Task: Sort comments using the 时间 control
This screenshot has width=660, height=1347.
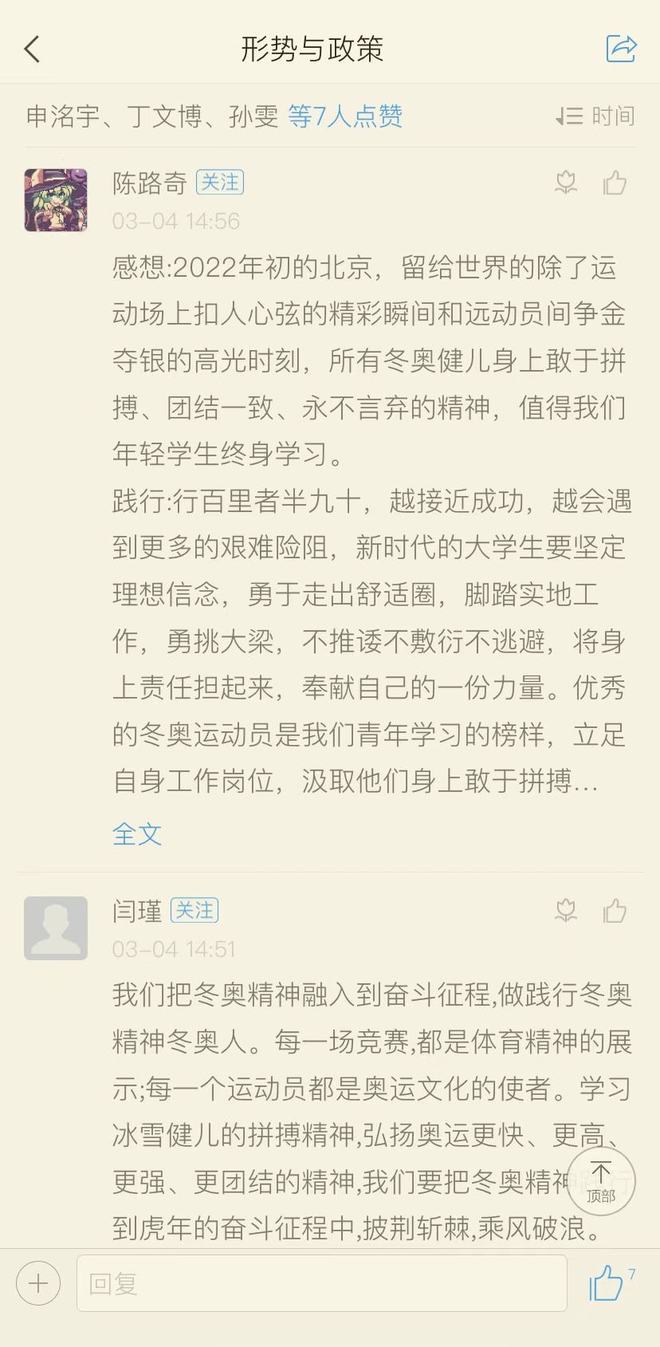Action: [x=596, y=117]
